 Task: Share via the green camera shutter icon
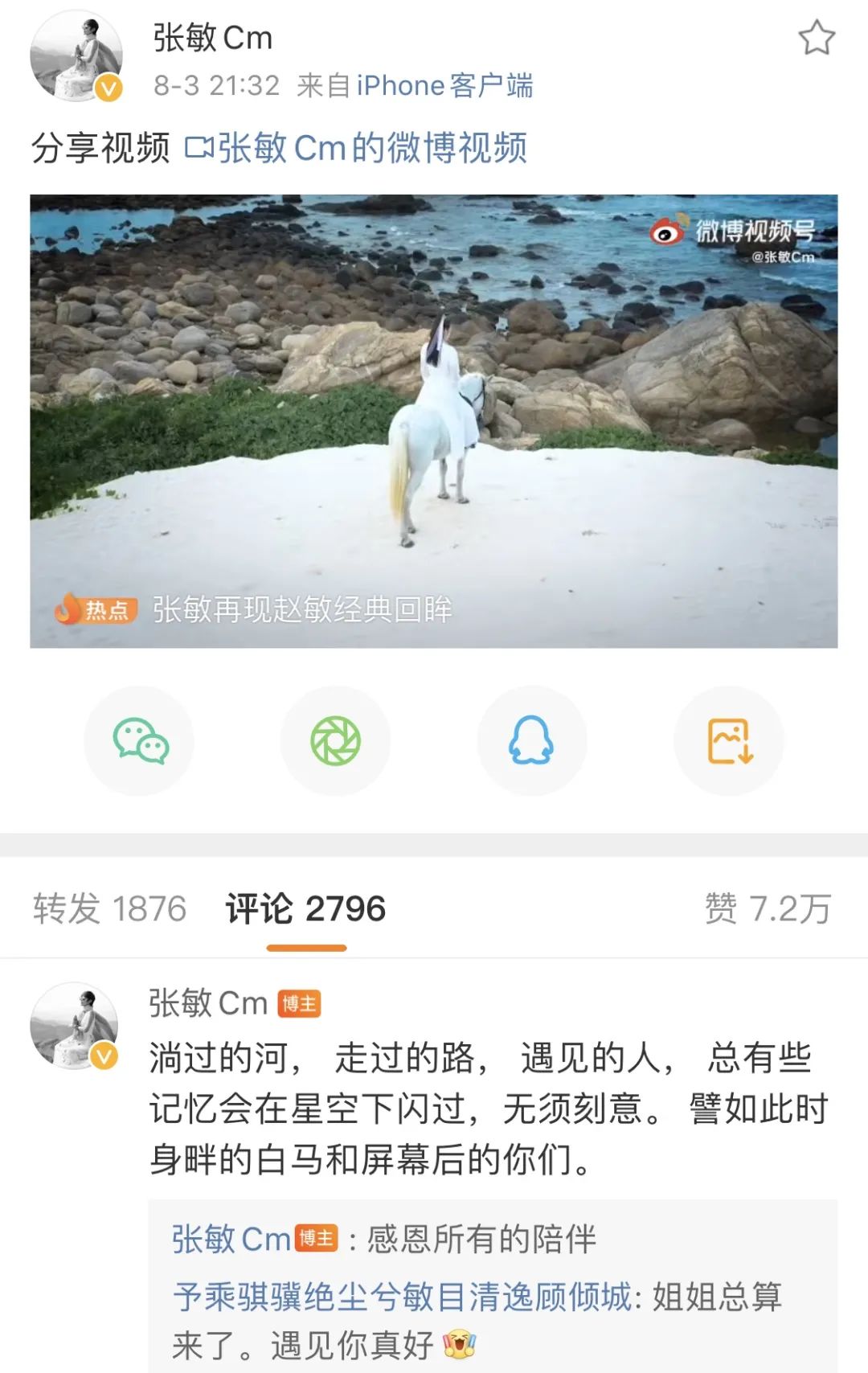335,740
